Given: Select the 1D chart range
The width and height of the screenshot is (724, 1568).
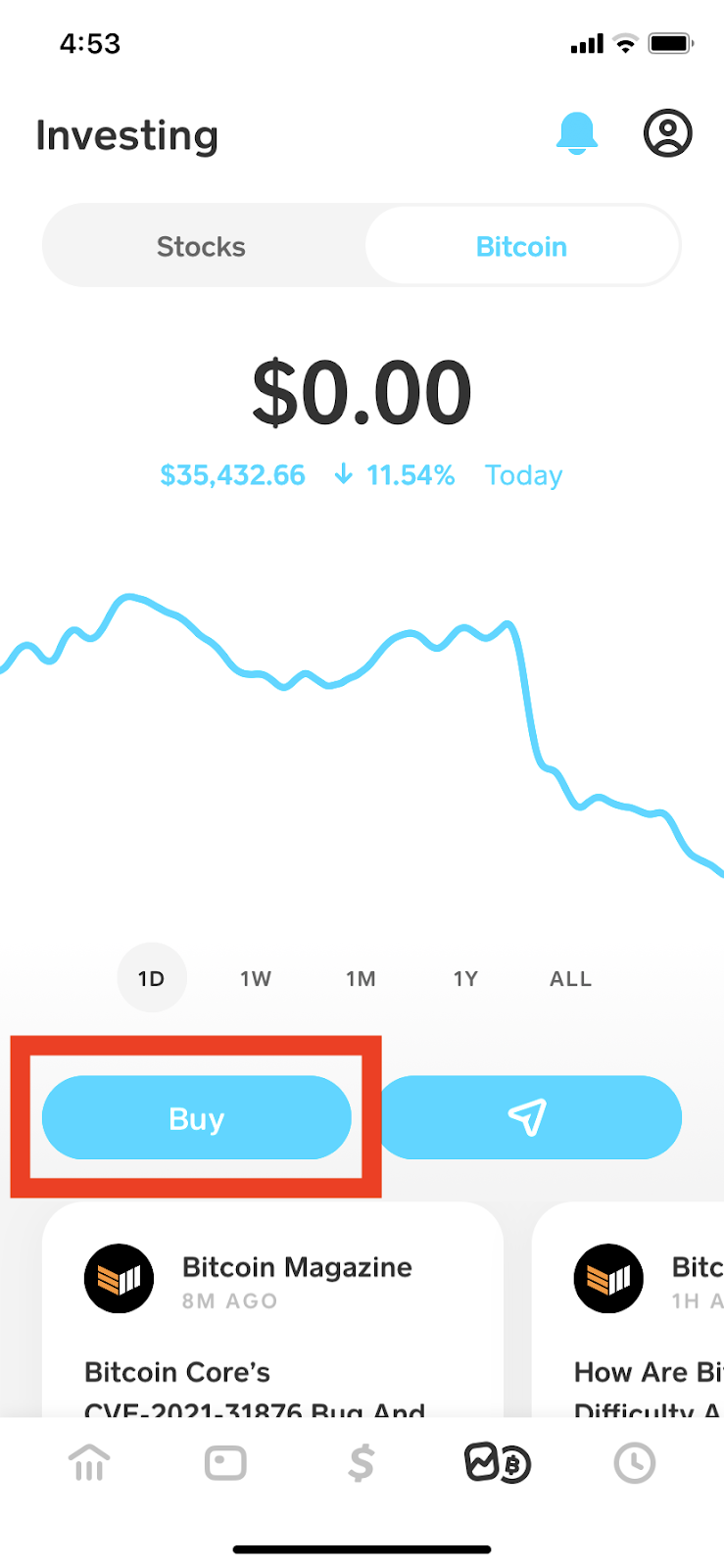Looking at the screenshot, I should coord(152,978).
